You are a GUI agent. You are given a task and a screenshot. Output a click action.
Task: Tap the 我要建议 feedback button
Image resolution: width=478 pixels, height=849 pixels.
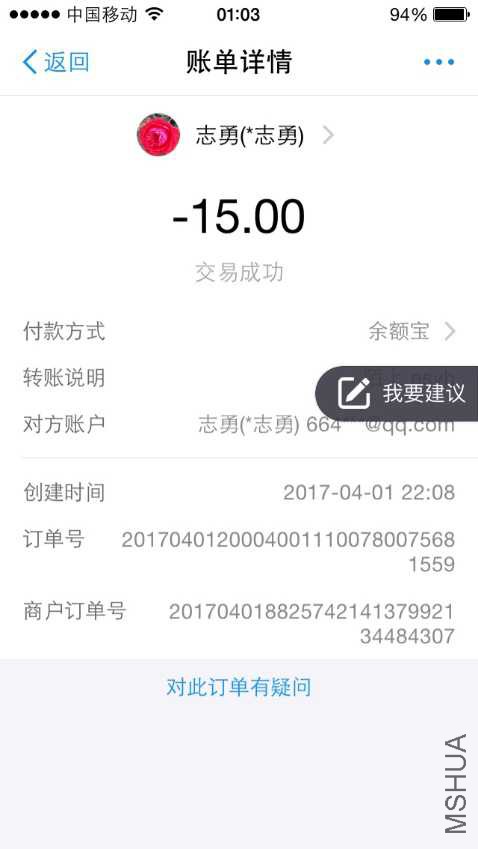[x=397, y=394]
